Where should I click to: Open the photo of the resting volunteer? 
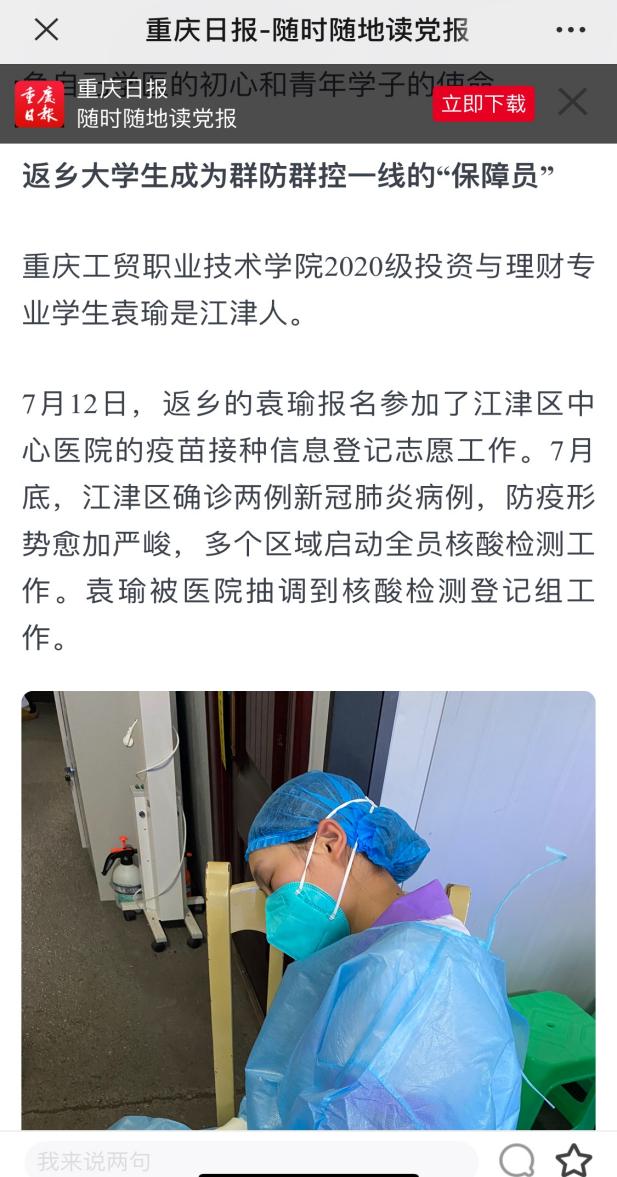(308, 910)
